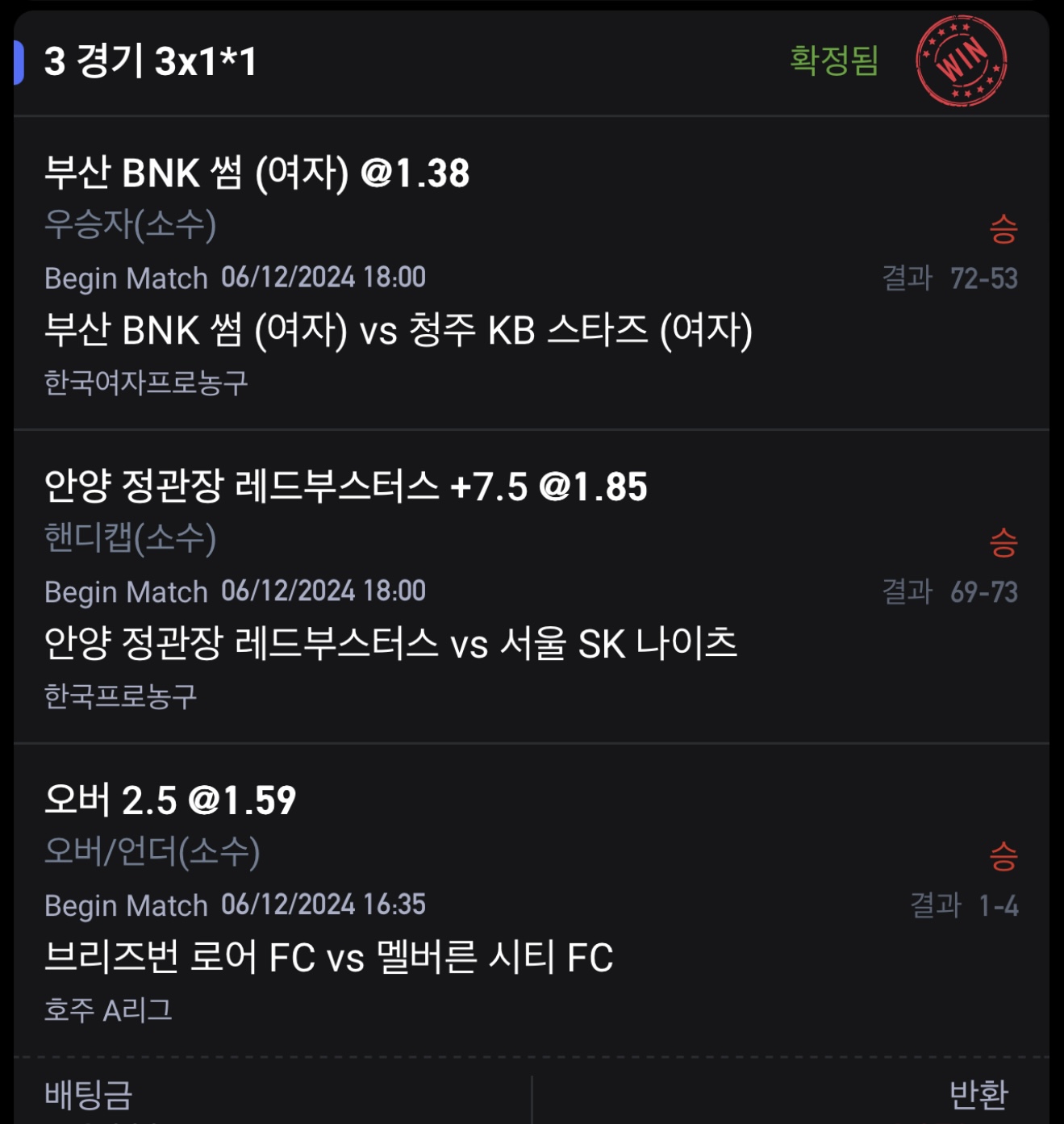Open the 부산 BNK 썸 vs 청주 KB 스타즈 match
This screenshot has width=1064, height=1124.
tap(398, 331)
